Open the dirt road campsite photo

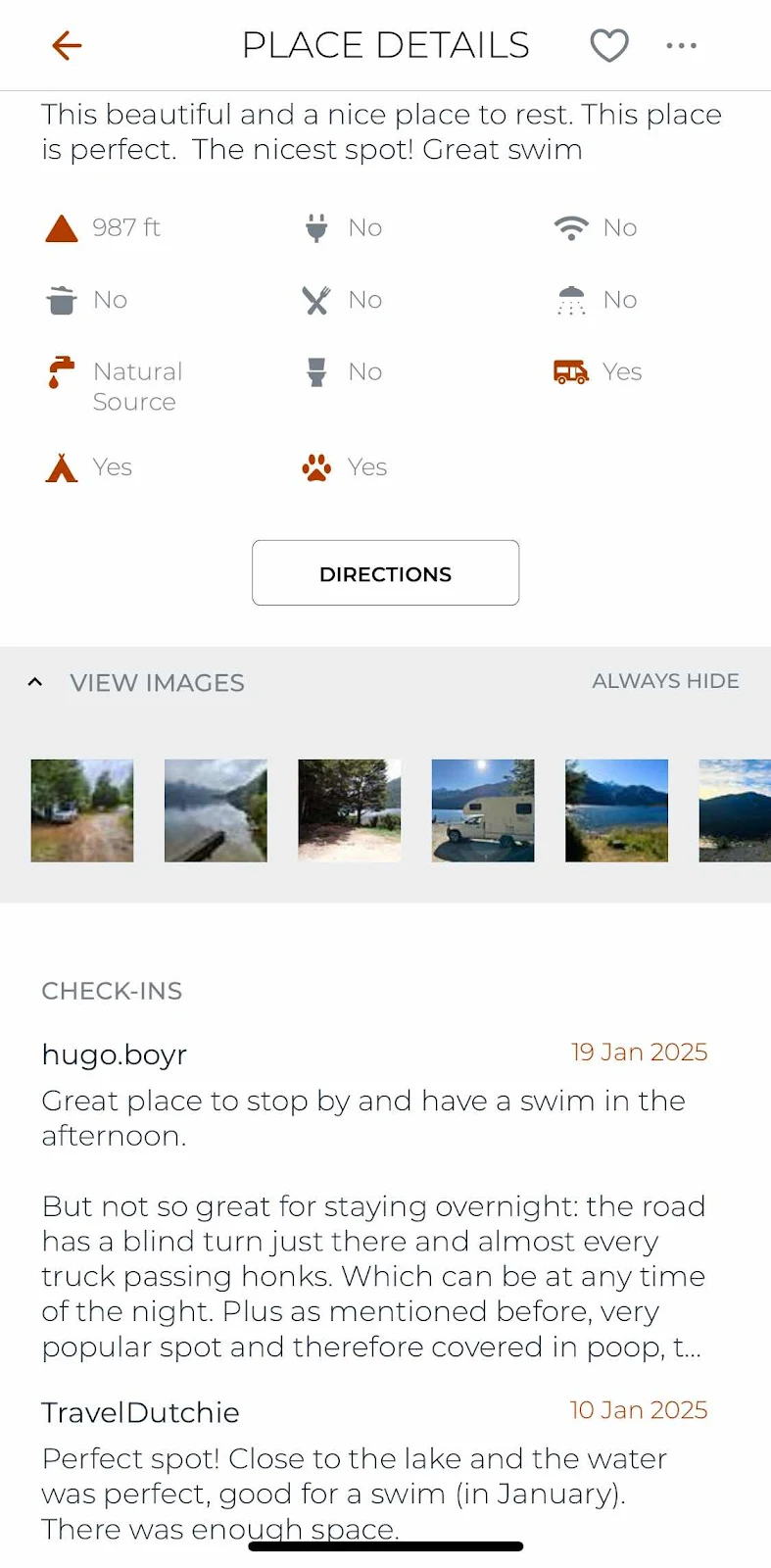[x=82, y=810]
